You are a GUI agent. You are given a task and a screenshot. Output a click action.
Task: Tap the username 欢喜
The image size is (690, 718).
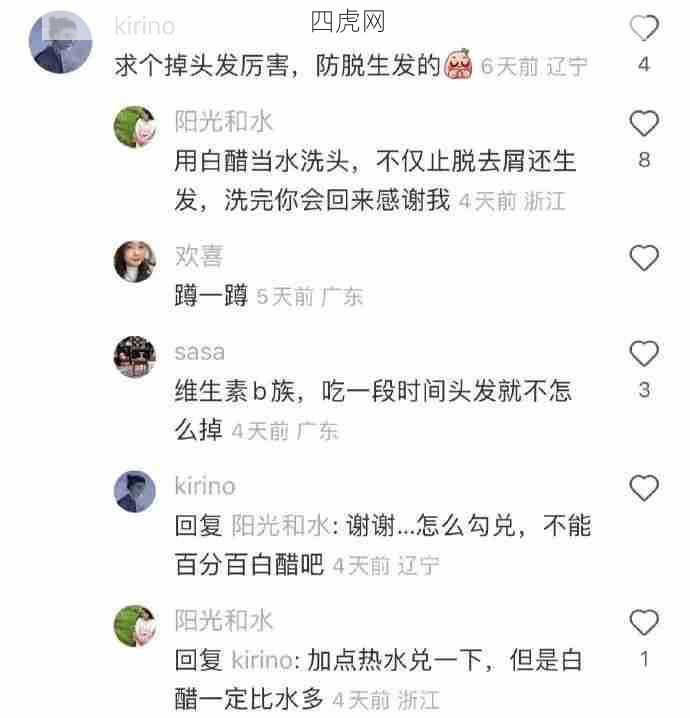198,256
